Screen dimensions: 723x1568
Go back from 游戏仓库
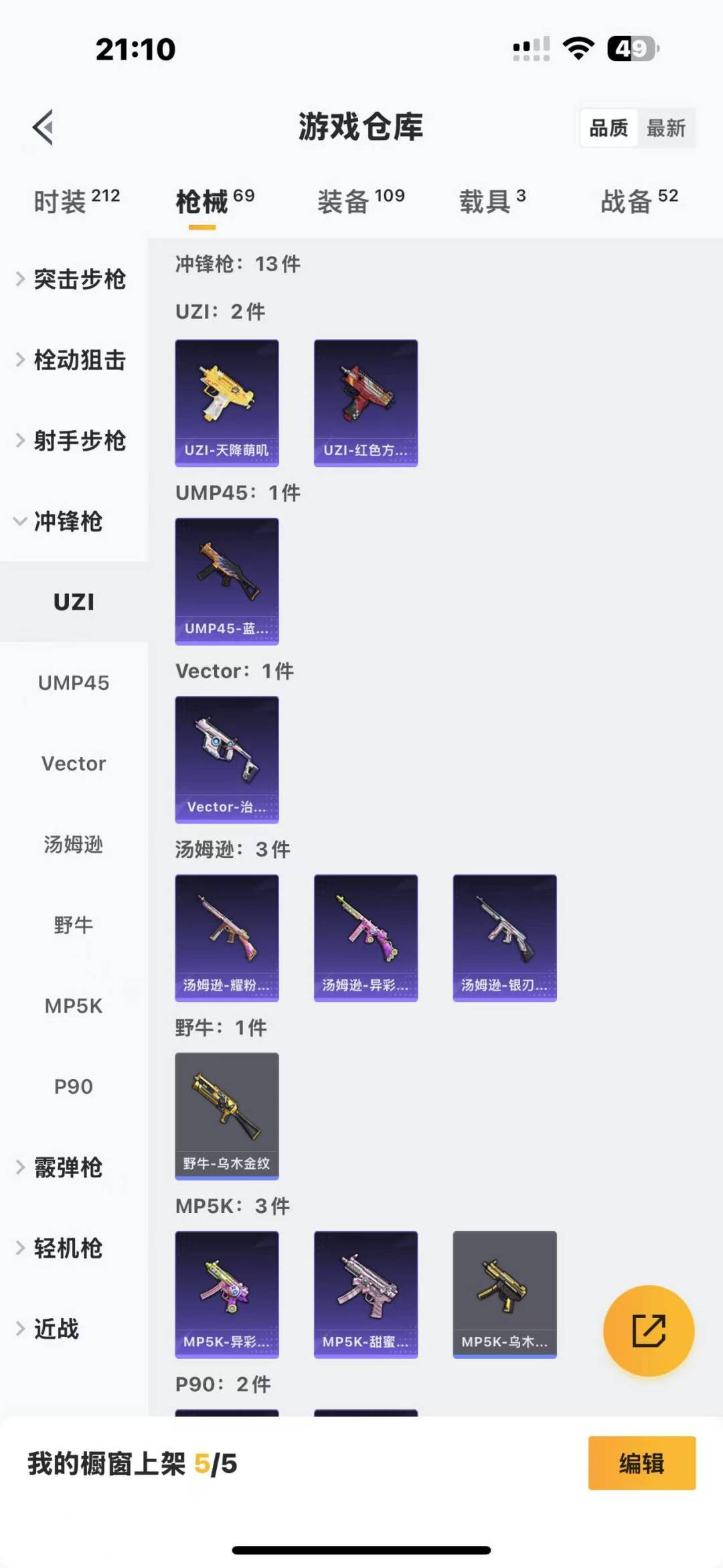[x=44, y=127]
